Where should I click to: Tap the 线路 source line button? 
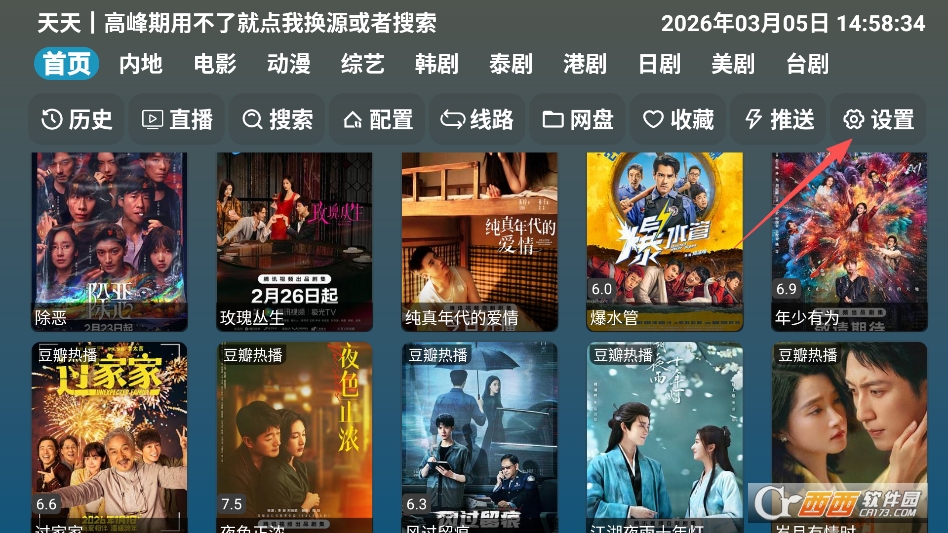click(478, 120)
